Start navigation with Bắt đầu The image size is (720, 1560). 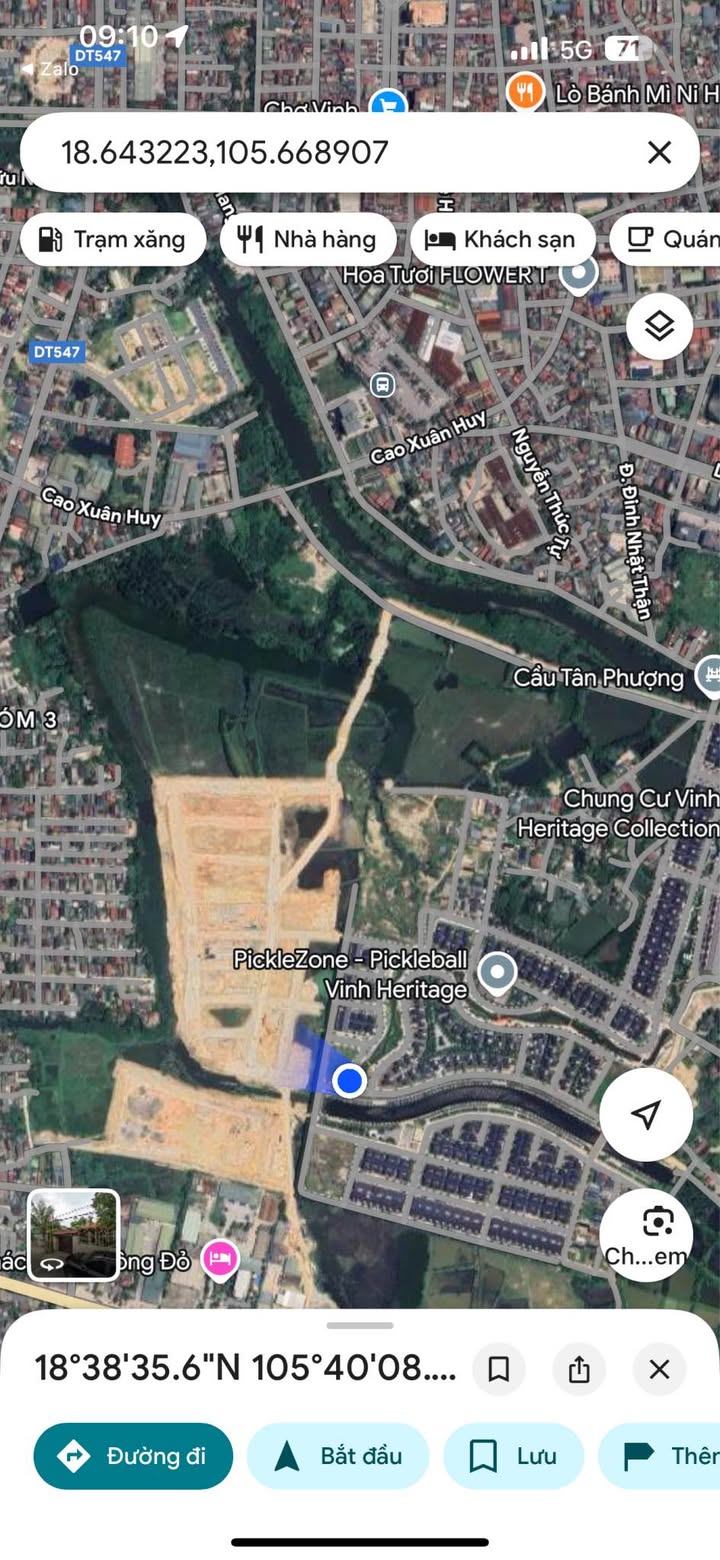pos(338,1456)
